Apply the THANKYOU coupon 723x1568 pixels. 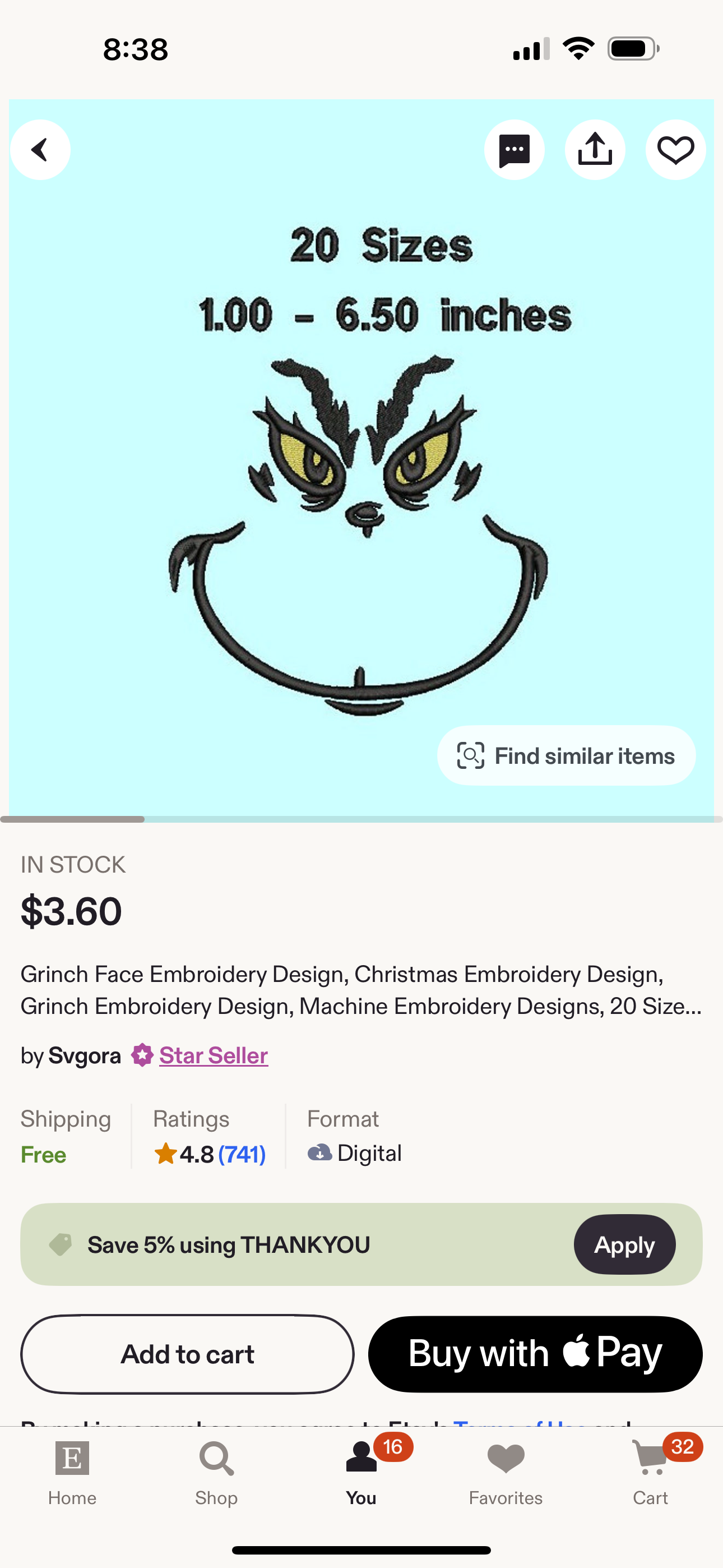[624, 1244]
